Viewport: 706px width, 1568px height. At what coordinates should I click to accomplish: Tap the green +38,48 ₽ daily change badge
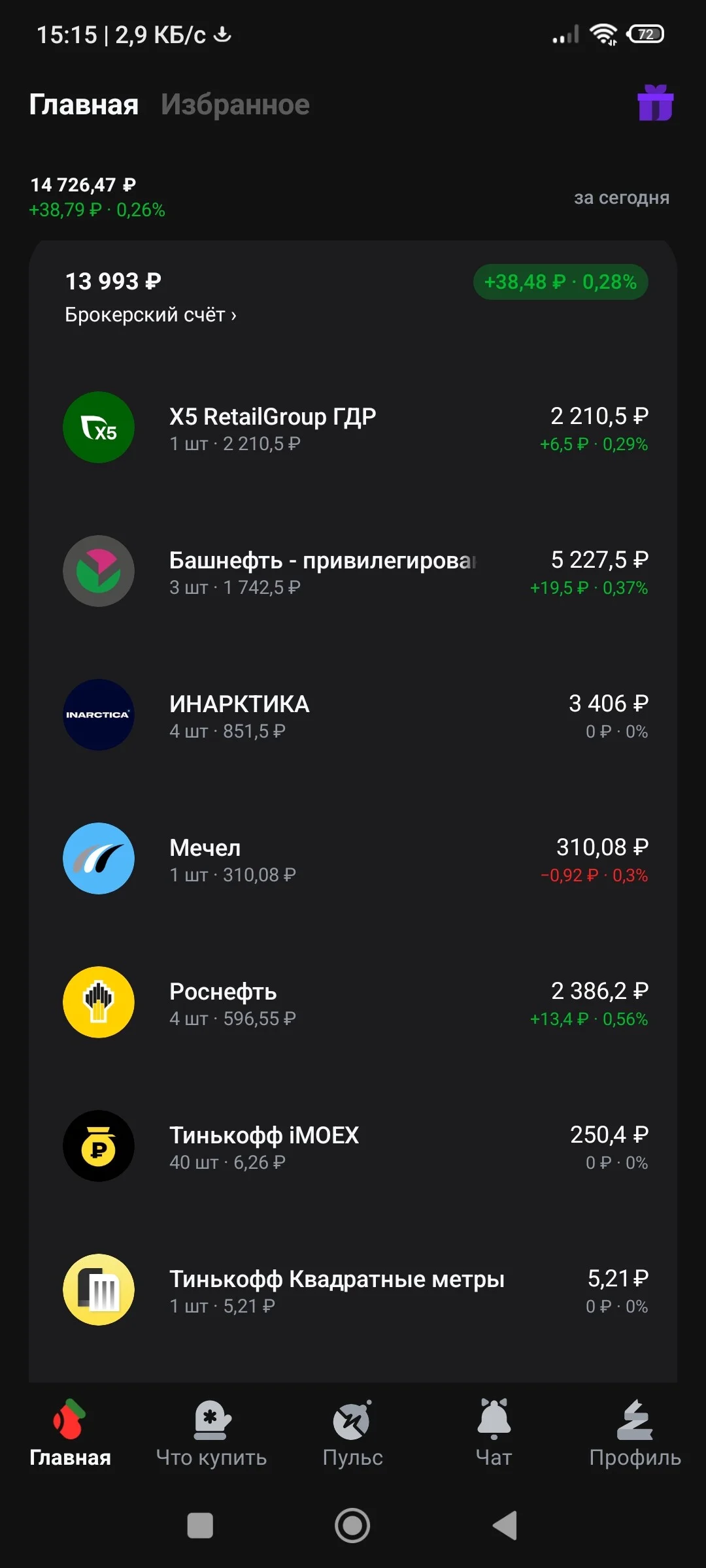[560, 282]
